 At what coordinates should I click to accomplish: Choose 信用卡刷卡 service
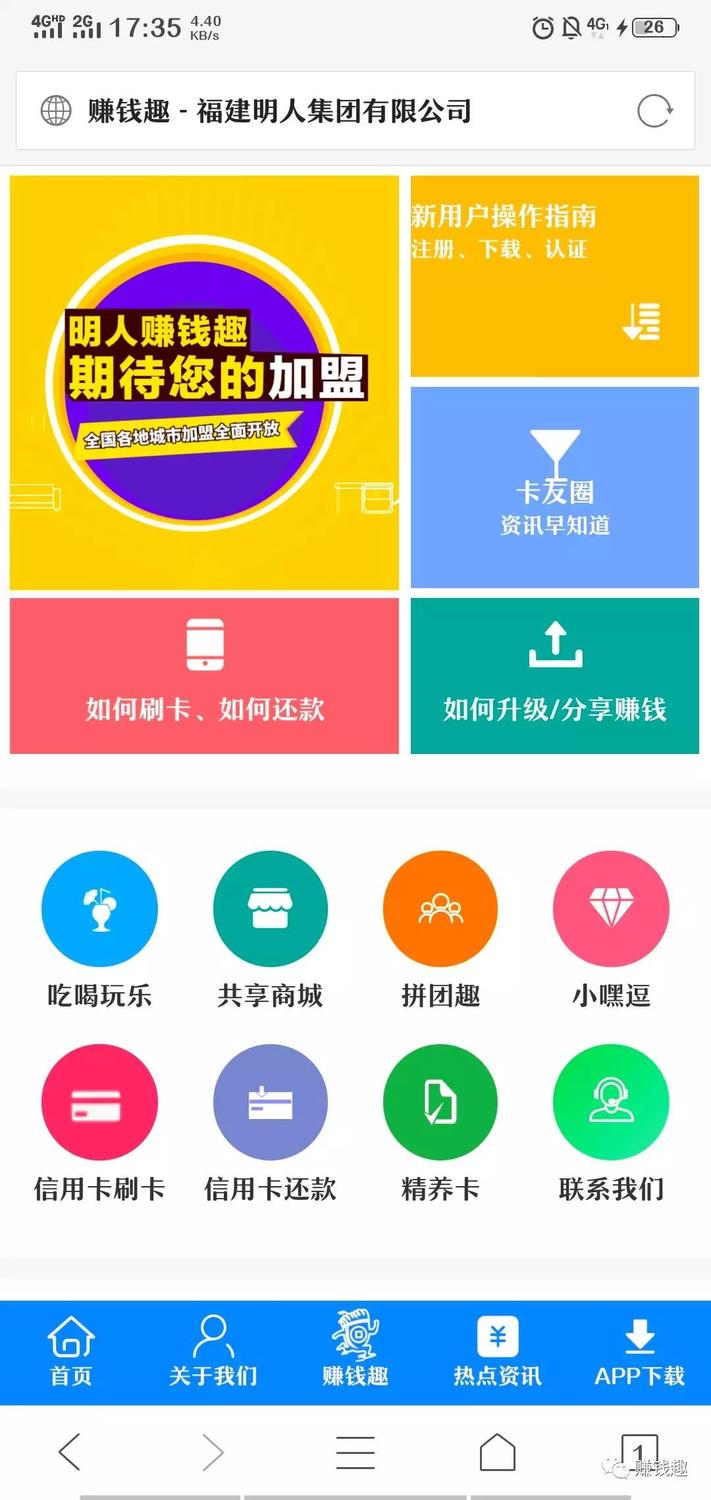pos(99,1102)
